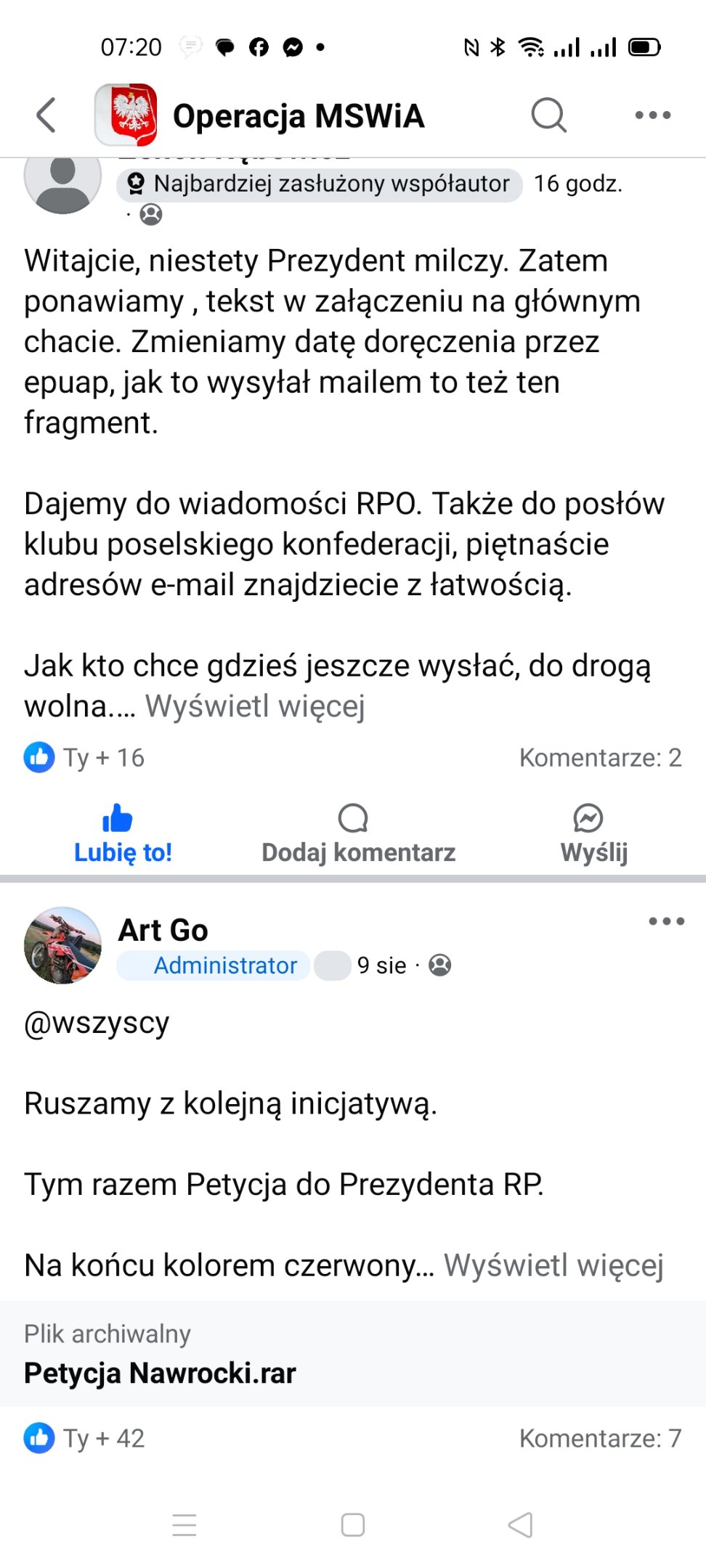View reactions Ty + 42
Viewport: 706px width, 1568px height.
click(x=84, y=1438)
